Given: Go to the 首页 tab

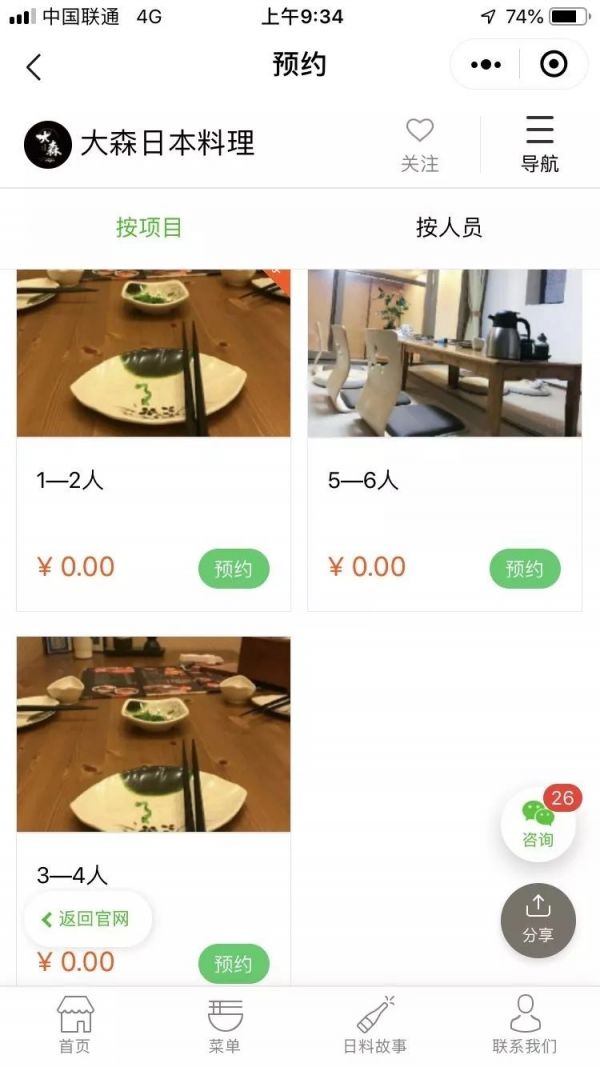Looking at the screenshot, I should click(74, 1025).
